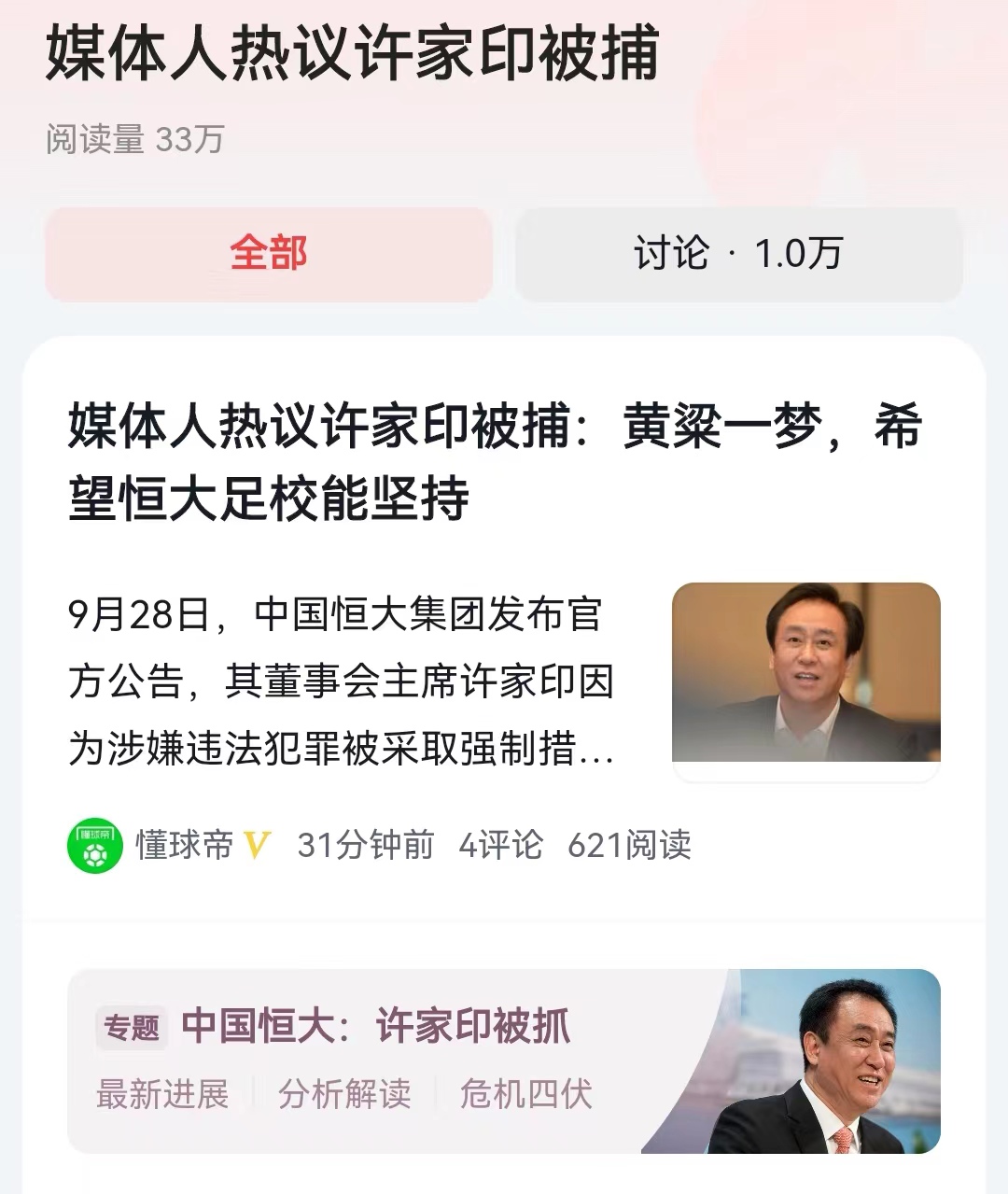This screenshot has height=1194, width=1008.
Task: Select the 全部 tab
Action: tap(268, 253)
